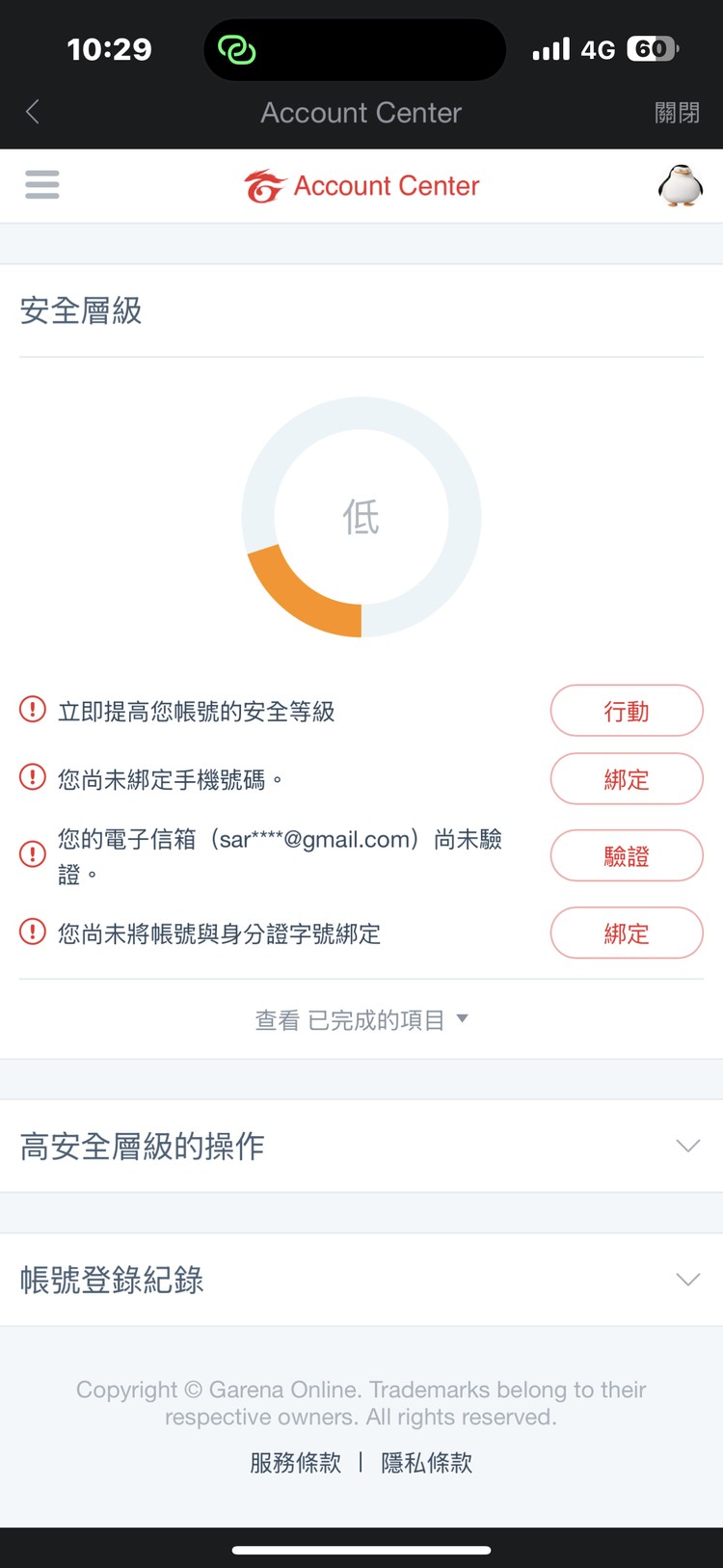Click the warning icon next to the security upgrade prompt
The image size is (723, 1568).
(x=31, y=710)
